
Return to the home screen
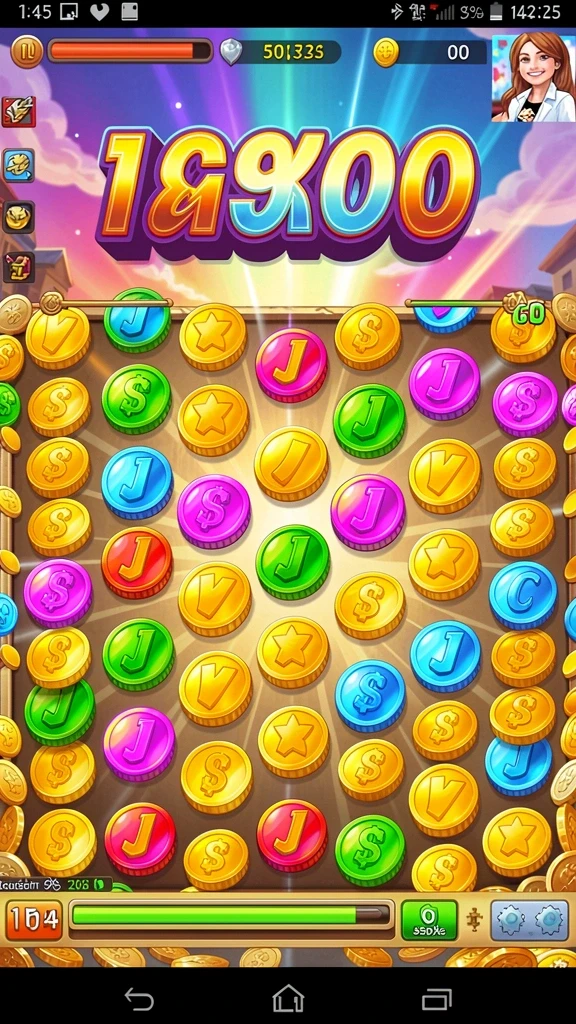tap(288, 999)
